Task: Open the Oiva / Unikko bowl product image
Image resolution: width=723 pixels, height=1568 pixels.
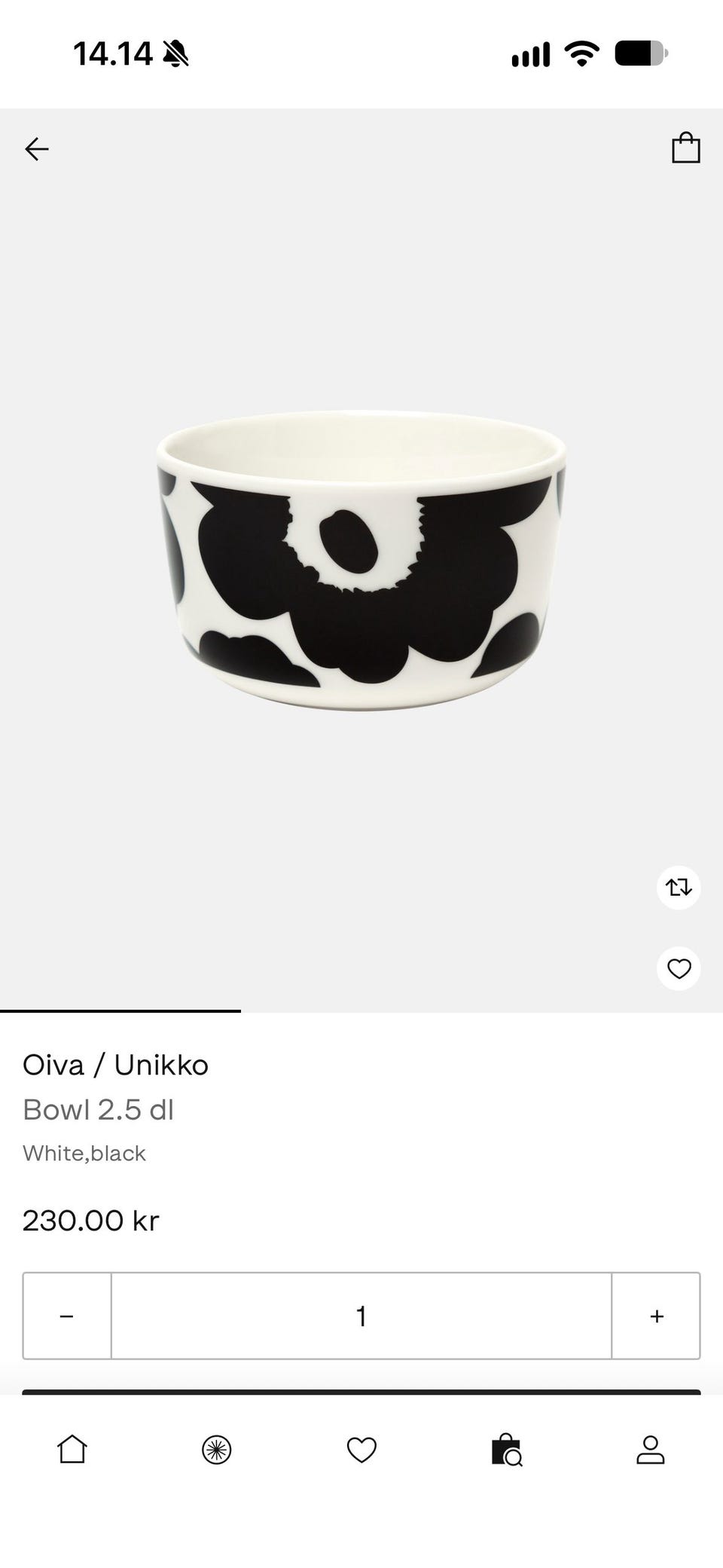Action: pyautogui.click(x=361, y=560)
